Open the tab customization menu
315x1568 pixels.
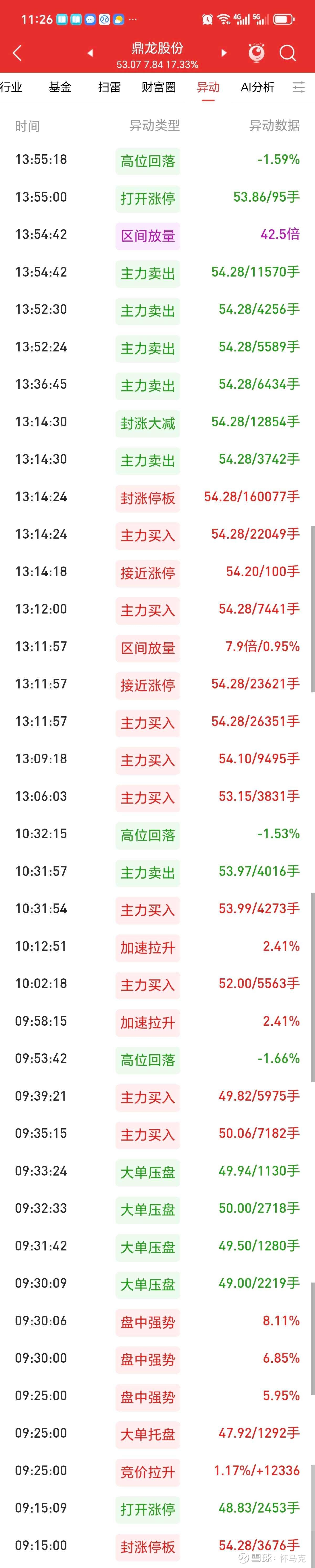point(298,87)
